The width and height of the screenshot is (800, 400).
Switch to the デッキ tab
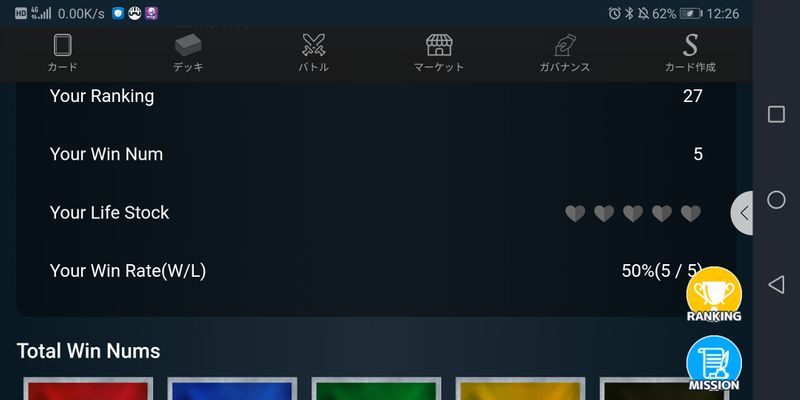tap(188, 52)
